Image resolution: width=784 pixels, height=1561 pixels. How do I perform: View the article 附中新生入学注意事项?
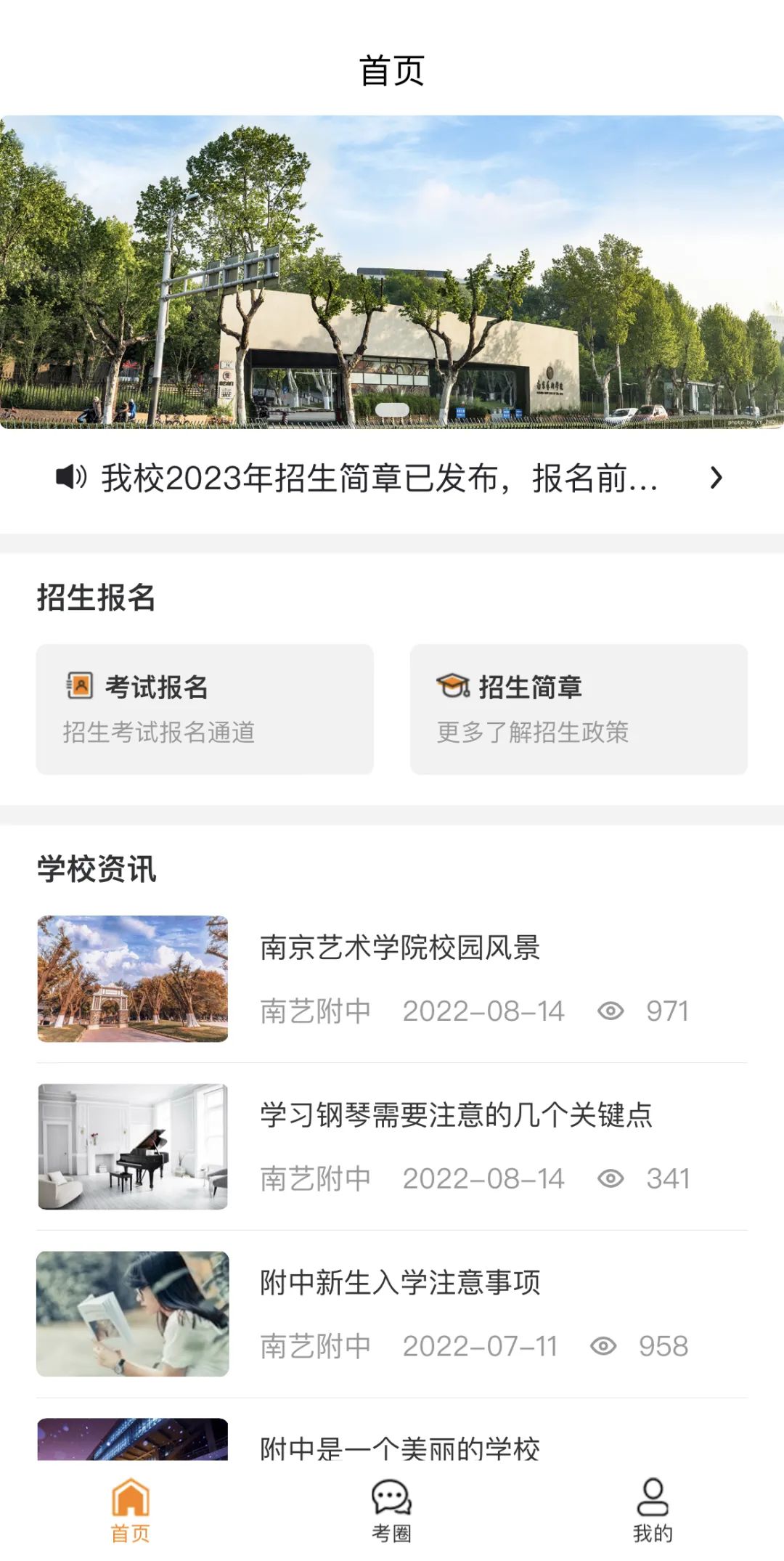click(399, 1283)
